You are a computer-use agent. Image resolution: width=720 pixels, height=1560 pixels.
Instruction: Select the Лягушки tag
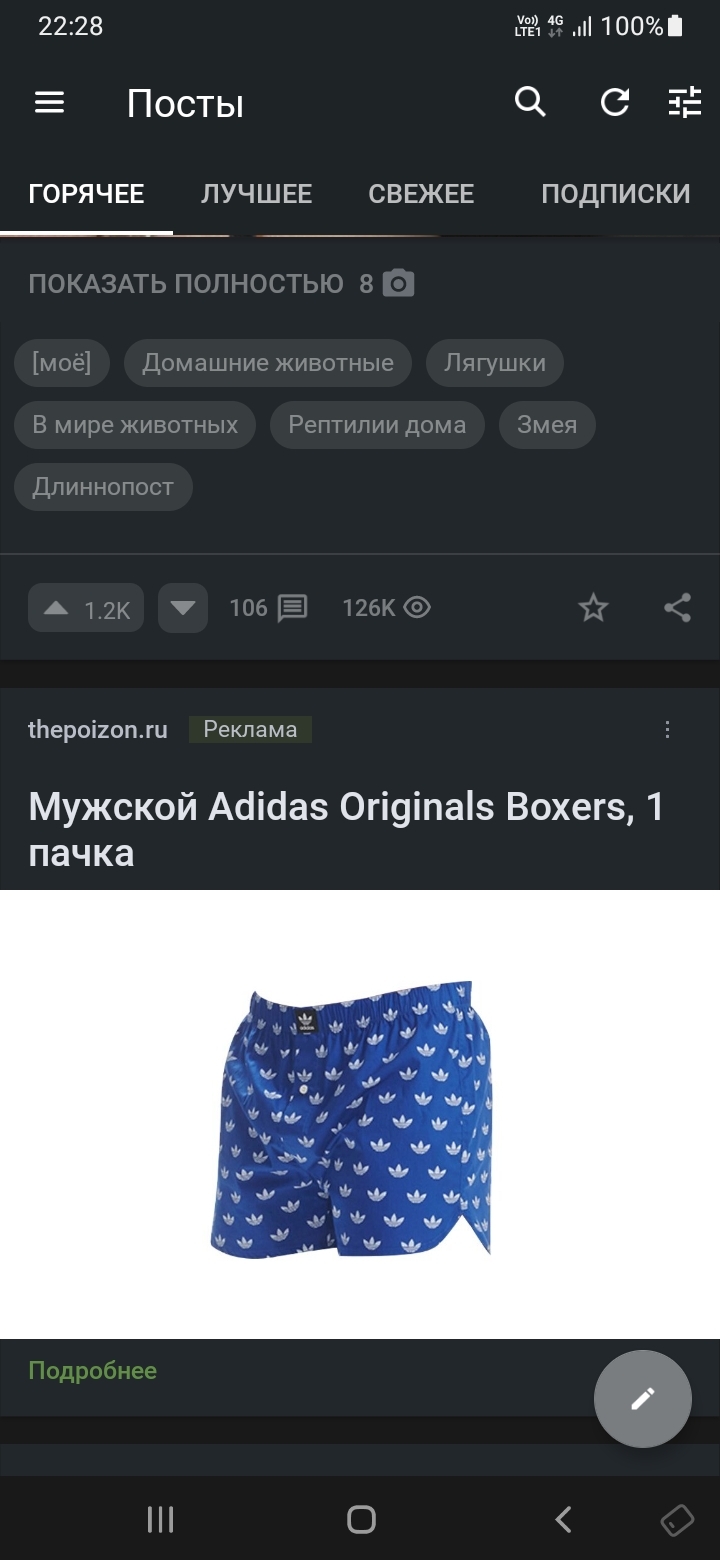point(495,363)
